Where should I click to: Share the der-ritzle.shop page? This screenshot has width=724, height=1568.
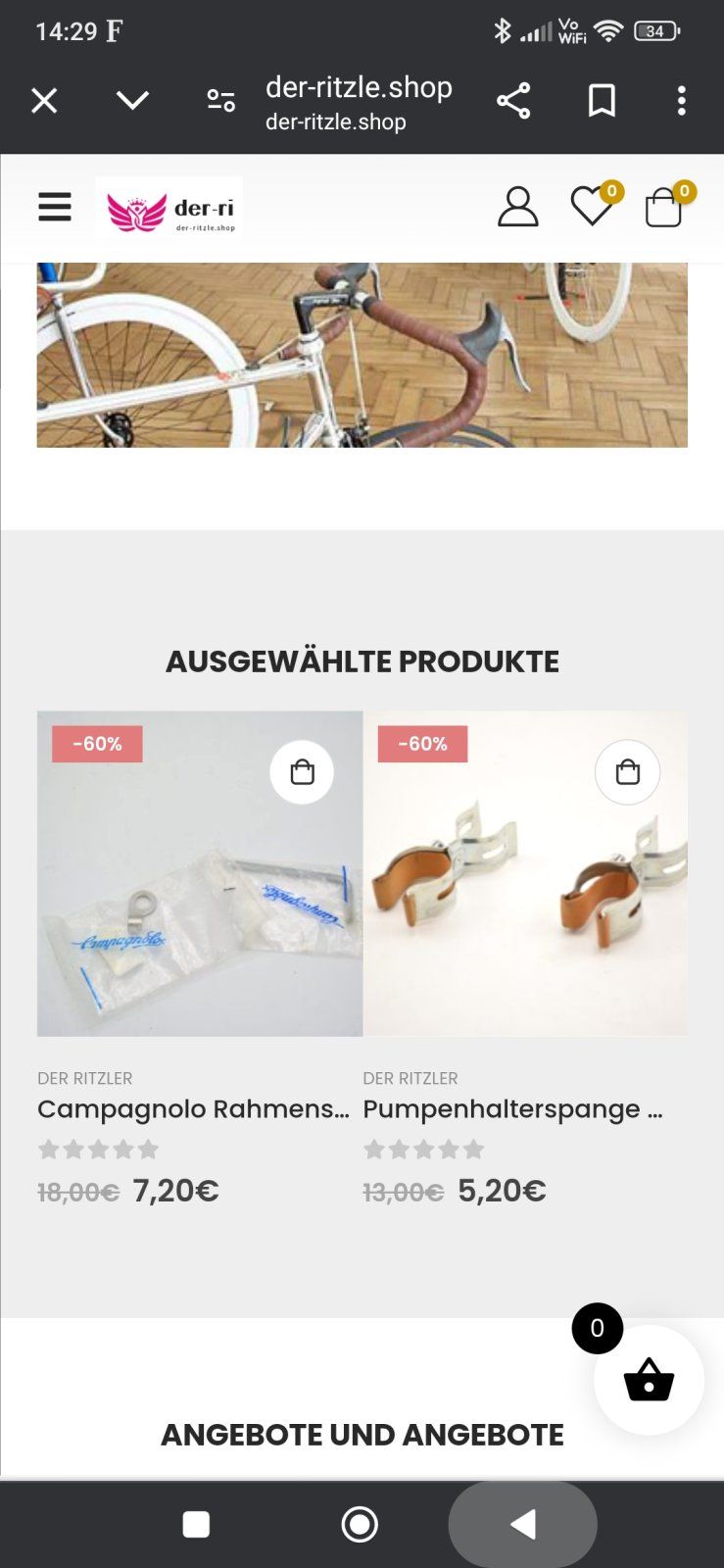513,101
